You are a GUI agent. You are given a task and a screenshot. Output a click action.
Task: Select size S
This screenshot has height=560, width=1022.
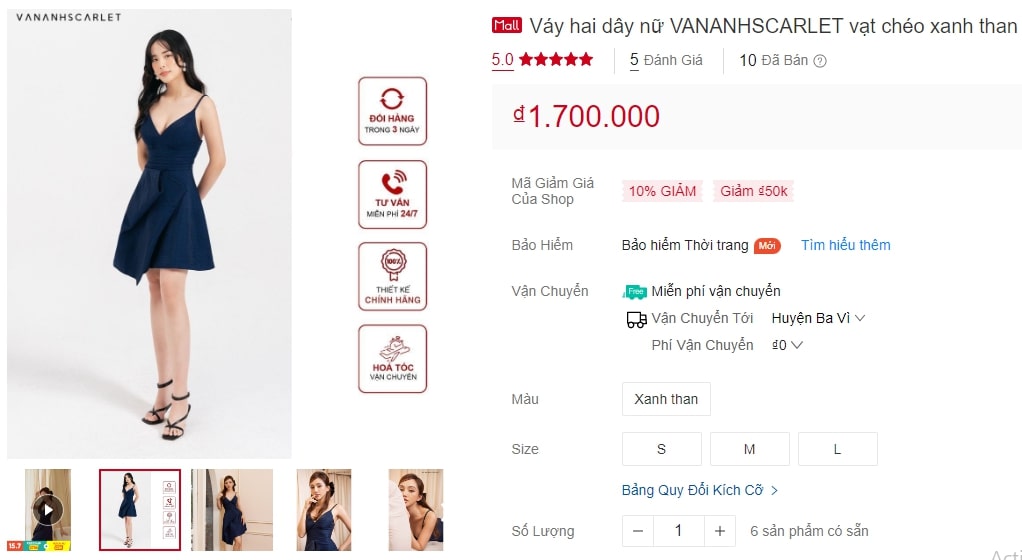[x=661, y=449]
